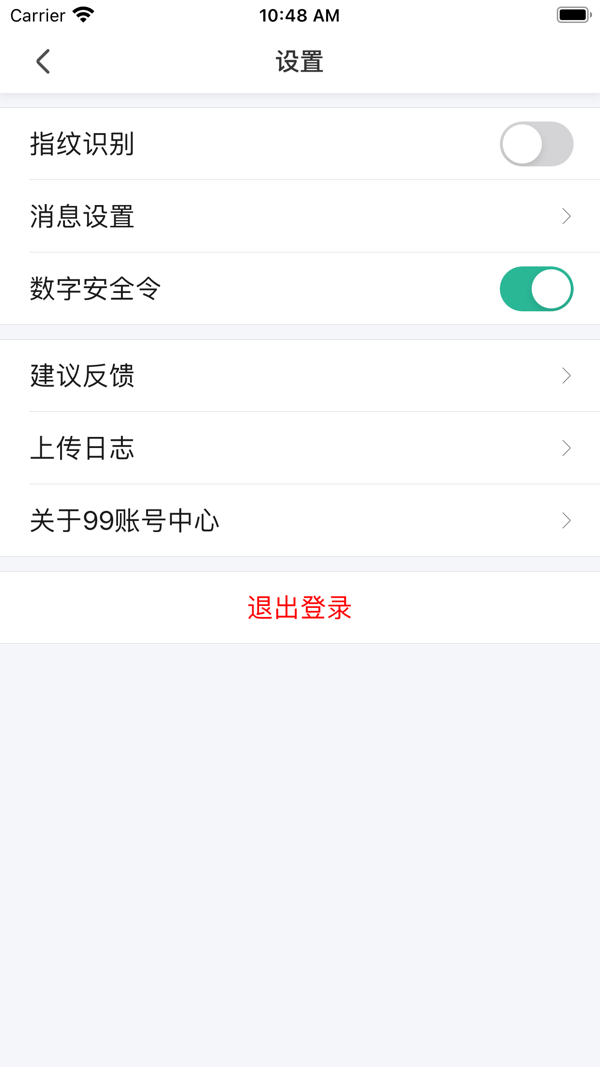Open the 建议反馈 row
This screenshot has height=1067, width=600.
coord(300,376)
